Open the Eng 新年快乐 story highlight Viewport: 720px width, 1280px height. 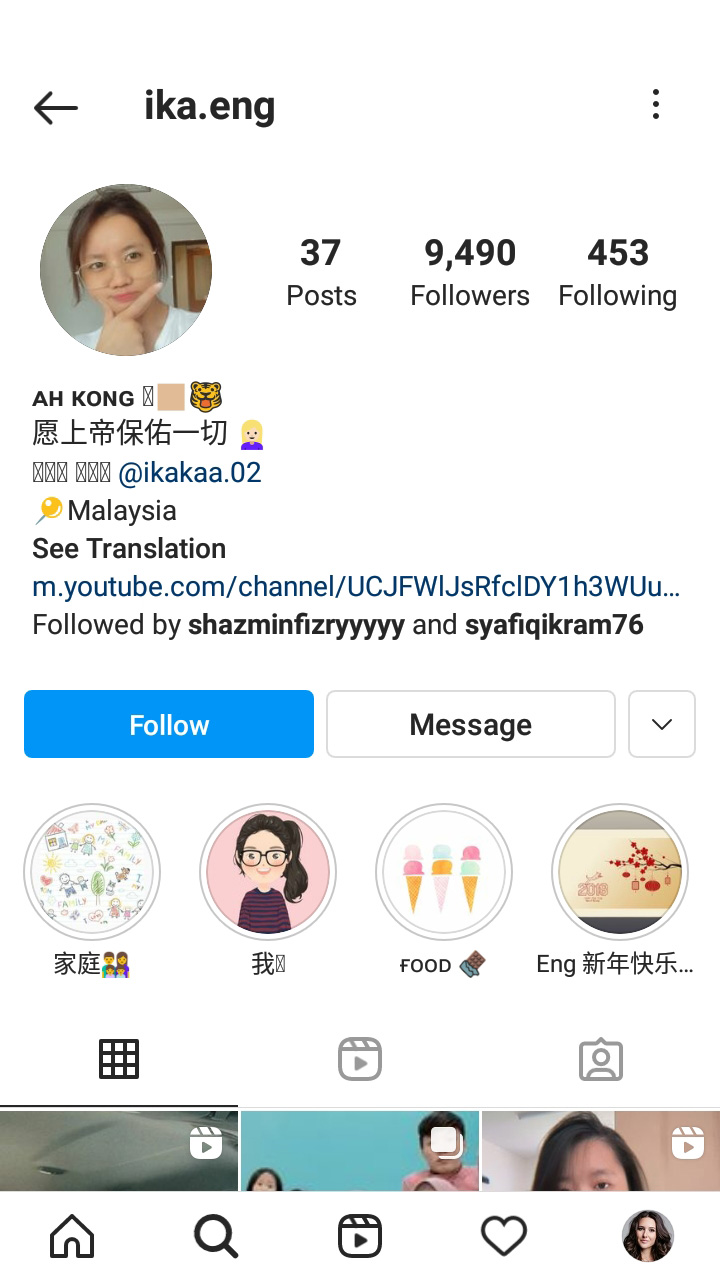pos(620,873)
